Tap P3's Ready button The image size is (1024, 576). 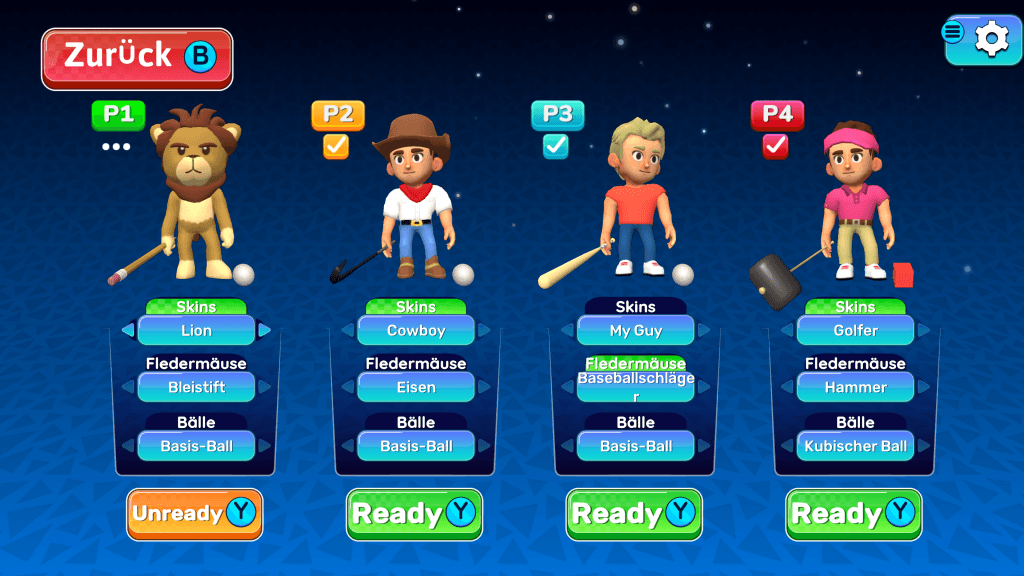point(634,515)
